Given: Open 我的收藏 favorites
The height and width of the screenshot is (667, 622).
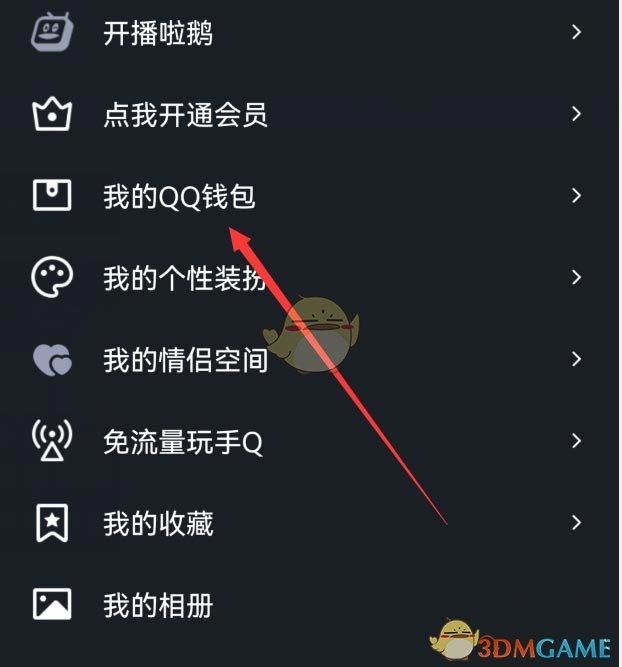Looking at the screenshot, I should [x=158, y=523].
